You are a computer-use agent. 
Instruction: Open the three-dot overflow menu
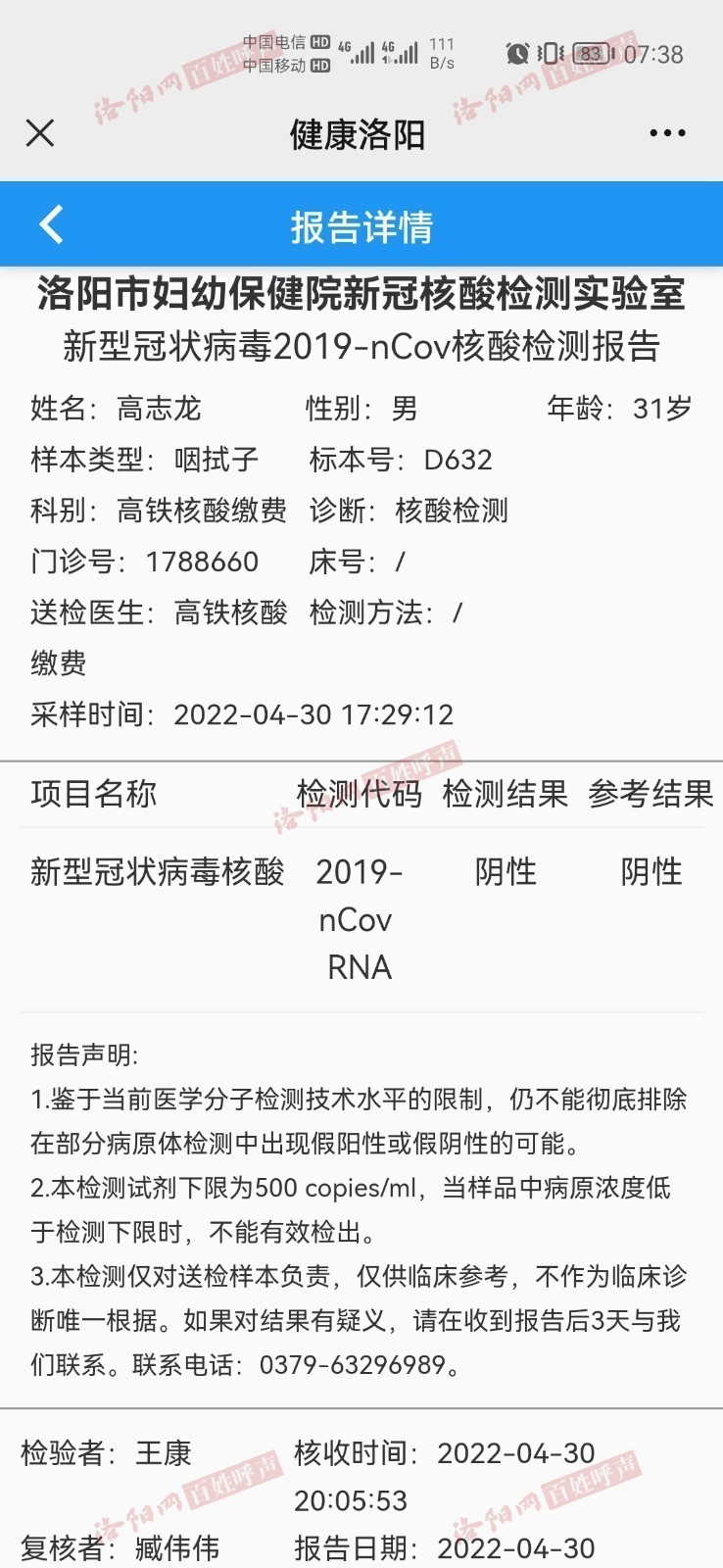(667, 133)
